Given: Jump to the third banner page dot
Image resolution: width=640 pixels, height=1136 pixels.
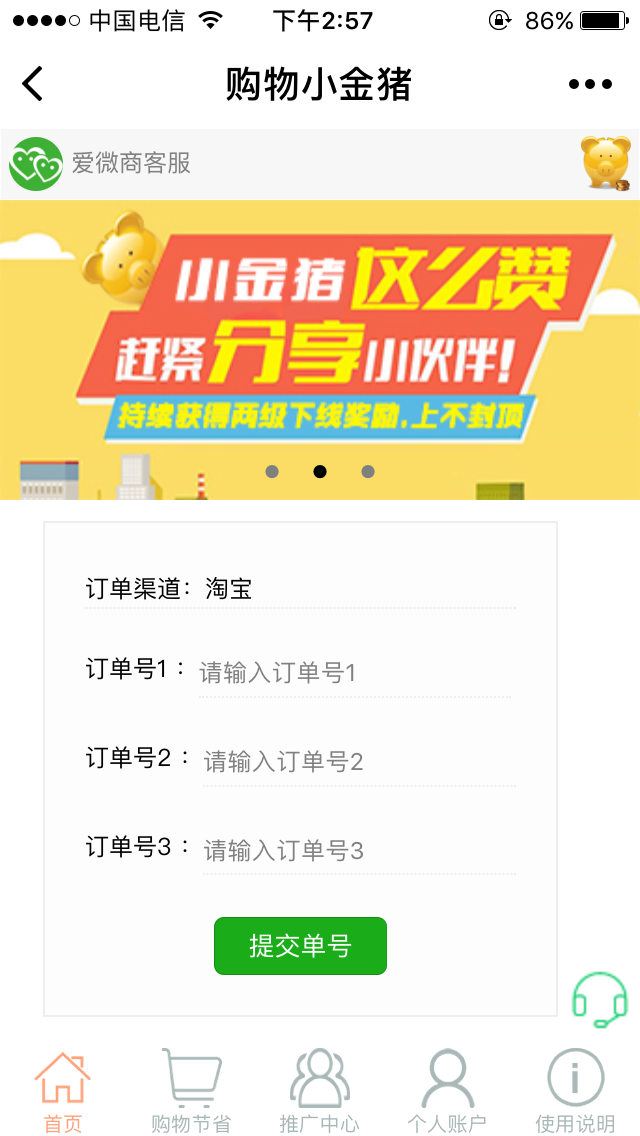Looking at the screenshot, I should click(368, 472).
